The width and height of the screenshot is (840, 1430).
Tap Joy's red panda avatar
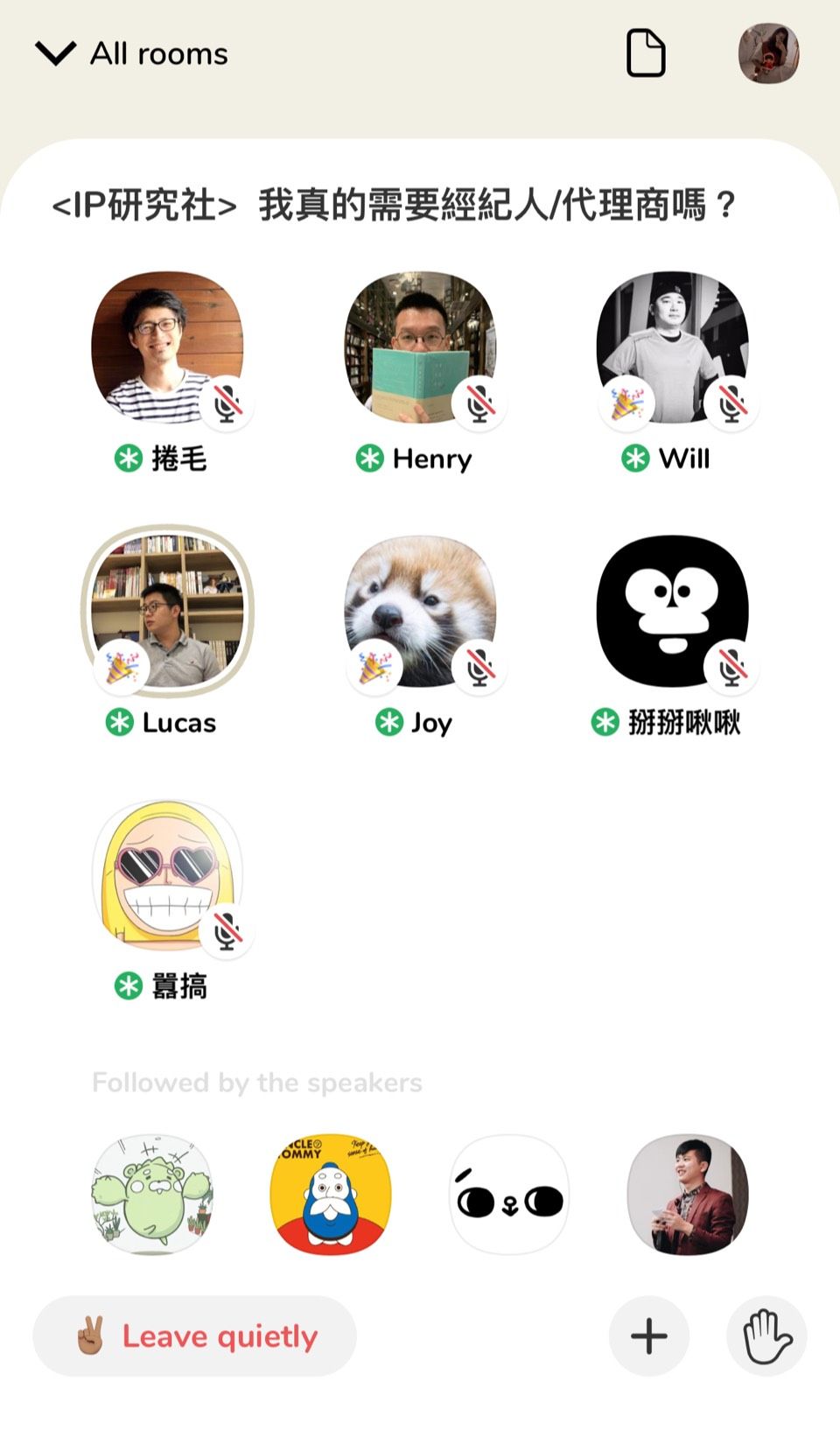pyautogui.click(x=420, y=611)
